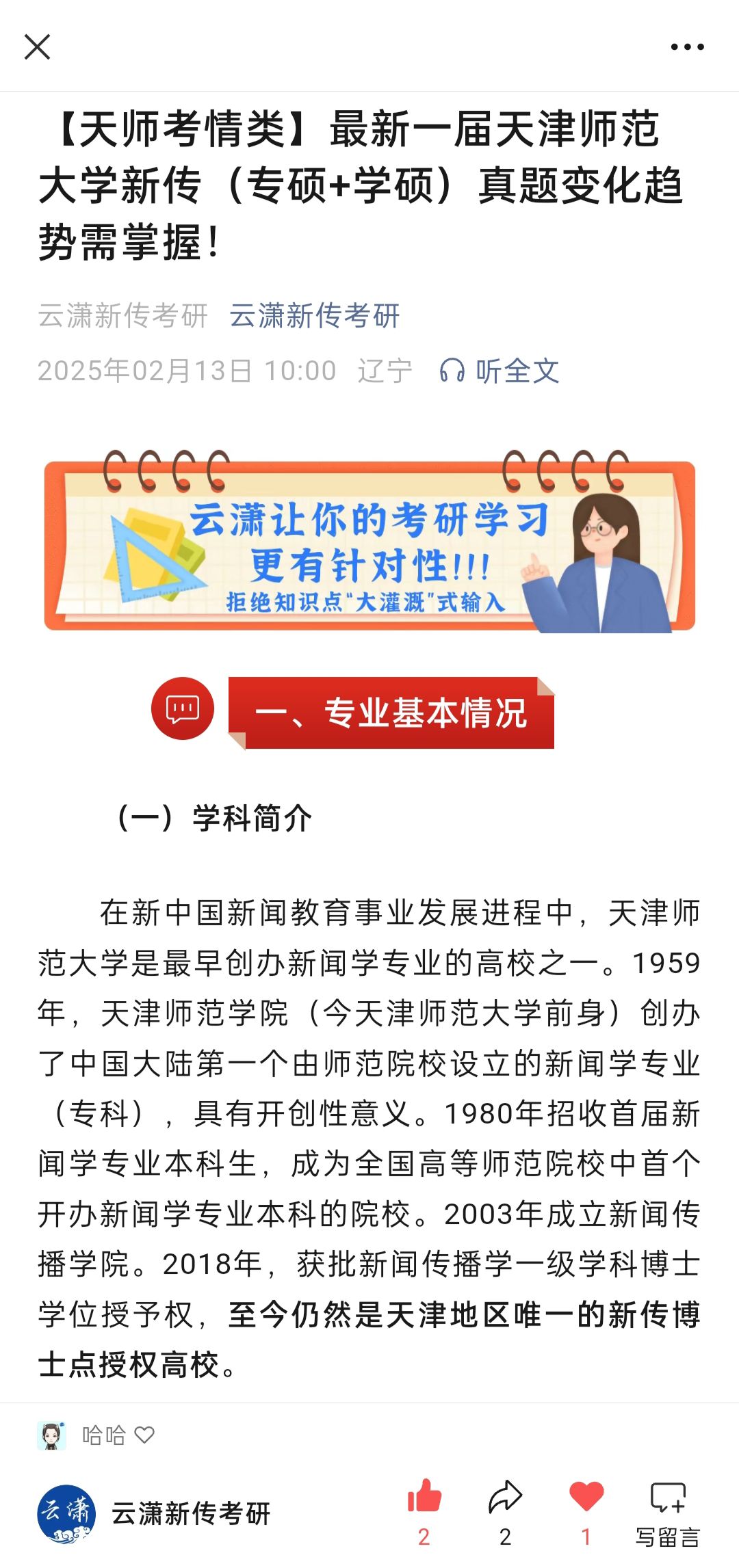Like the comment from 哈哈
This screenshot has width=739, height=1568.
(x=144, y=1435)
